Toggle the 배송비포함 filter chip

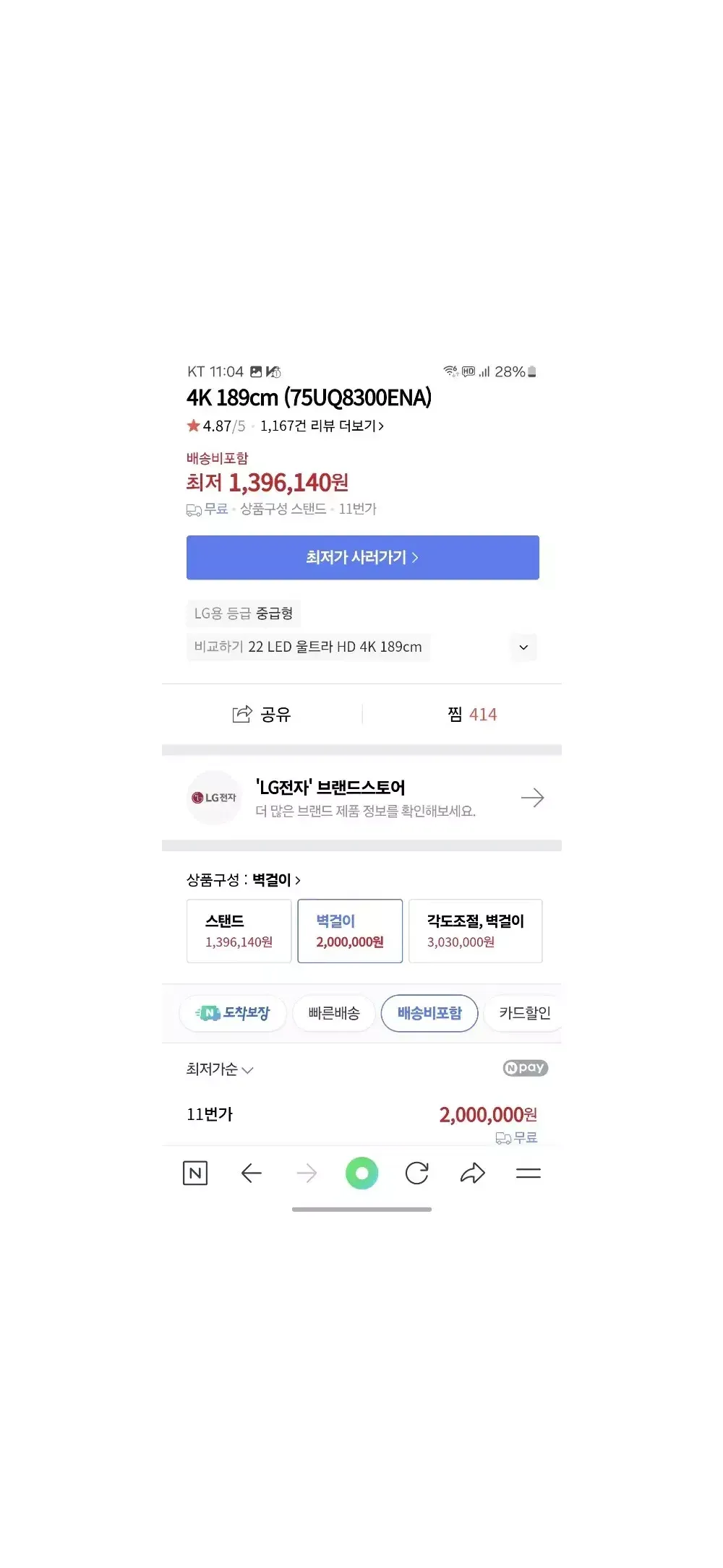click(x=429, y=1013)
